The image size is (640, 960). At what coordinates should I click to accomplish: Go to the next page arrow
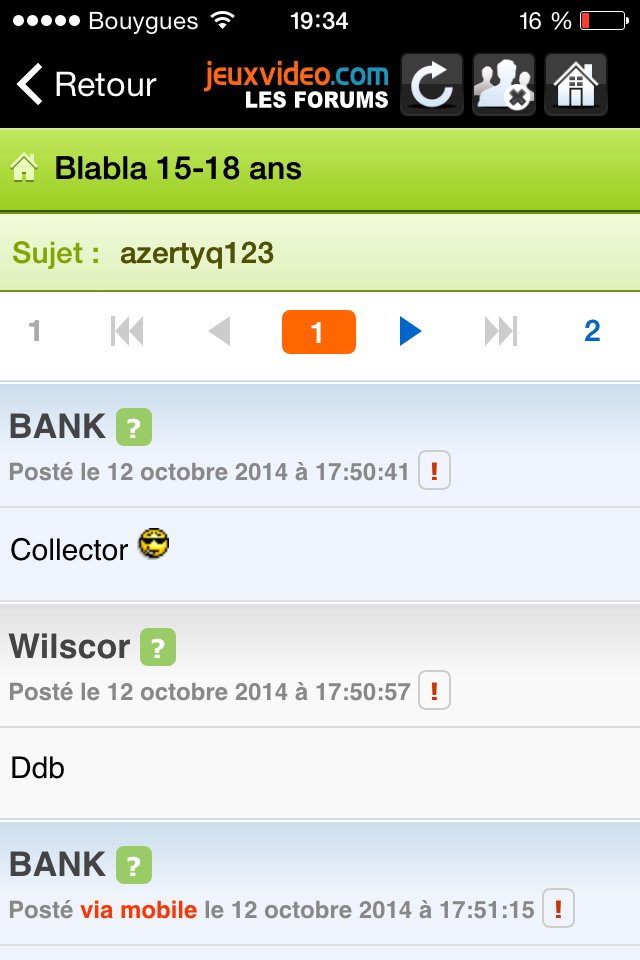pos(410,331)
